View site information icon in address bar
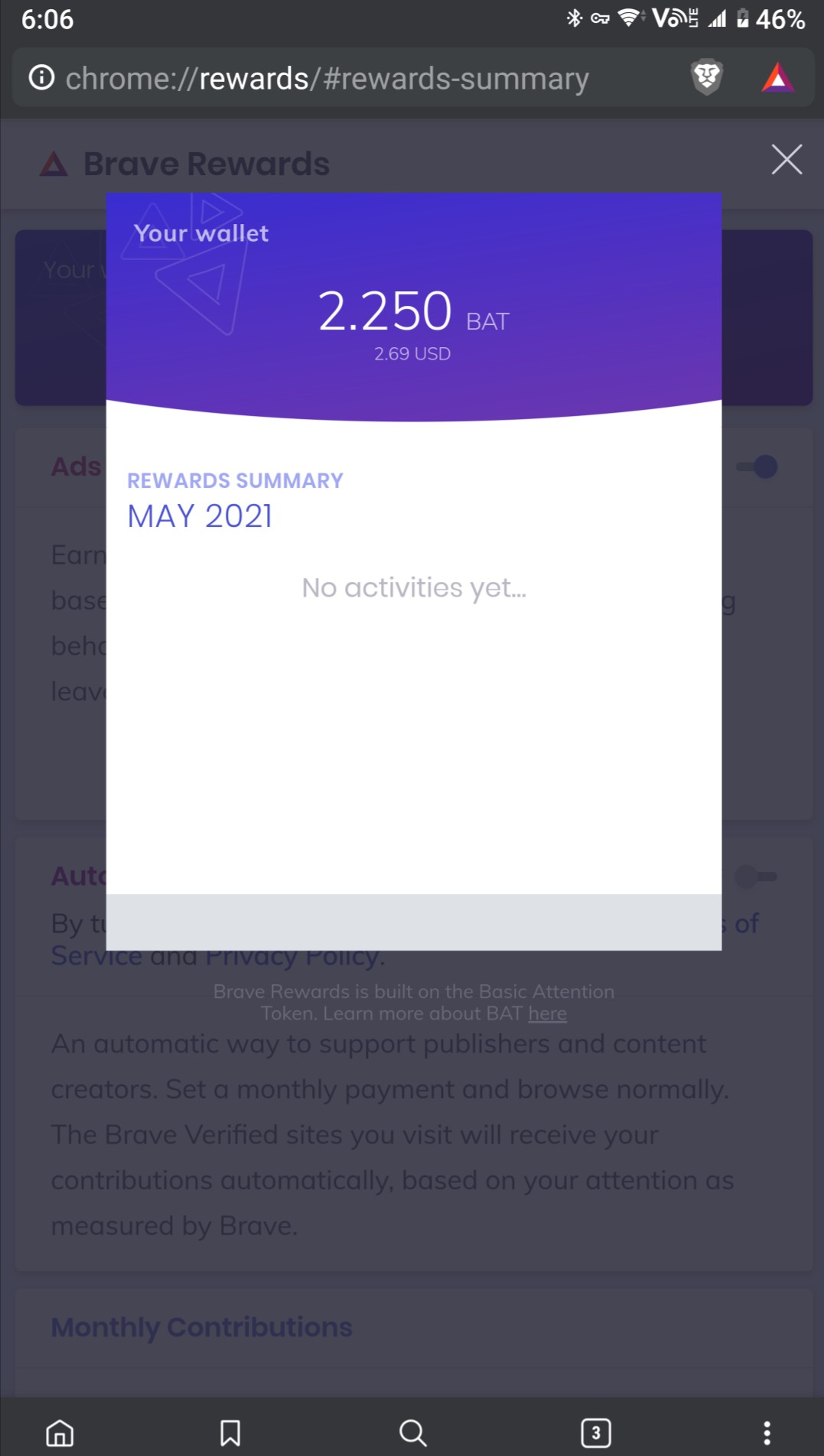This screenshot has height=1456, width=824. point(42,77)
